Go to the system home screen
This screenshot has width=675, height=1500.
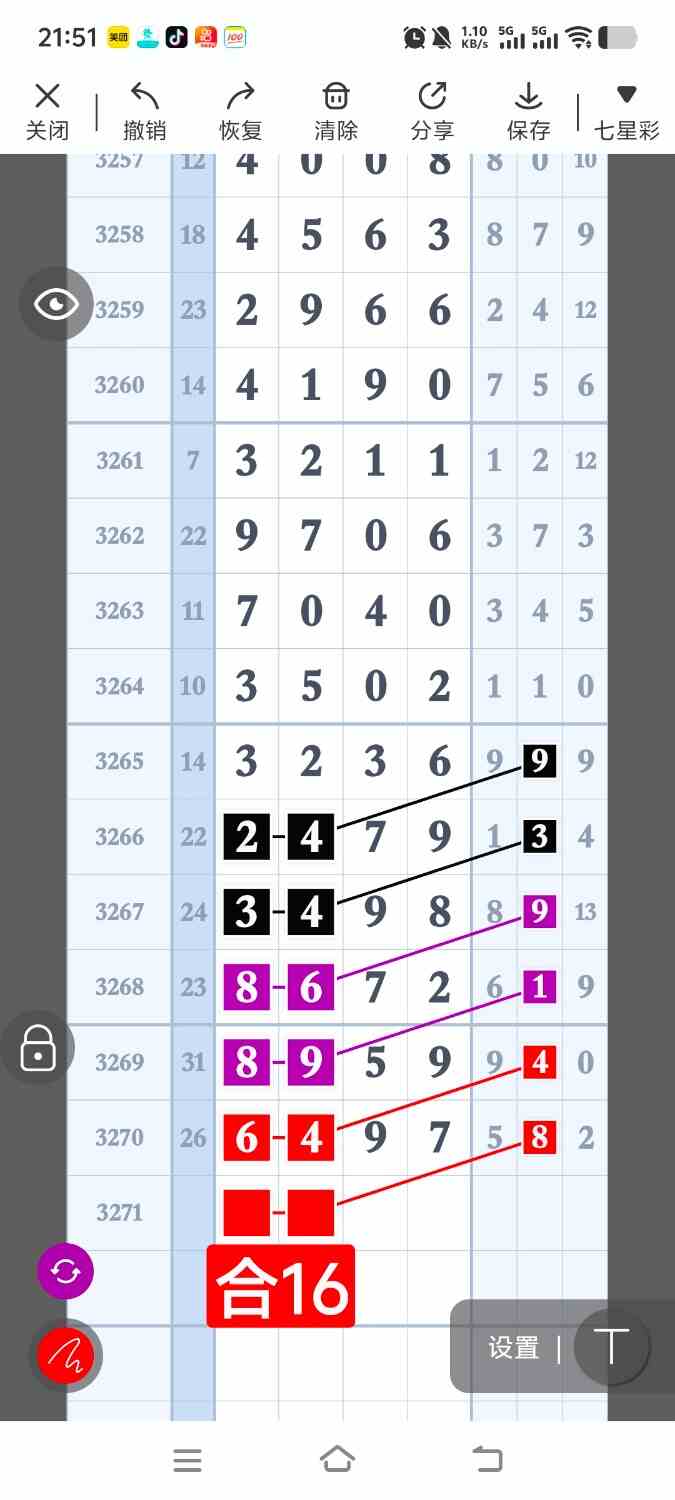337,1460
